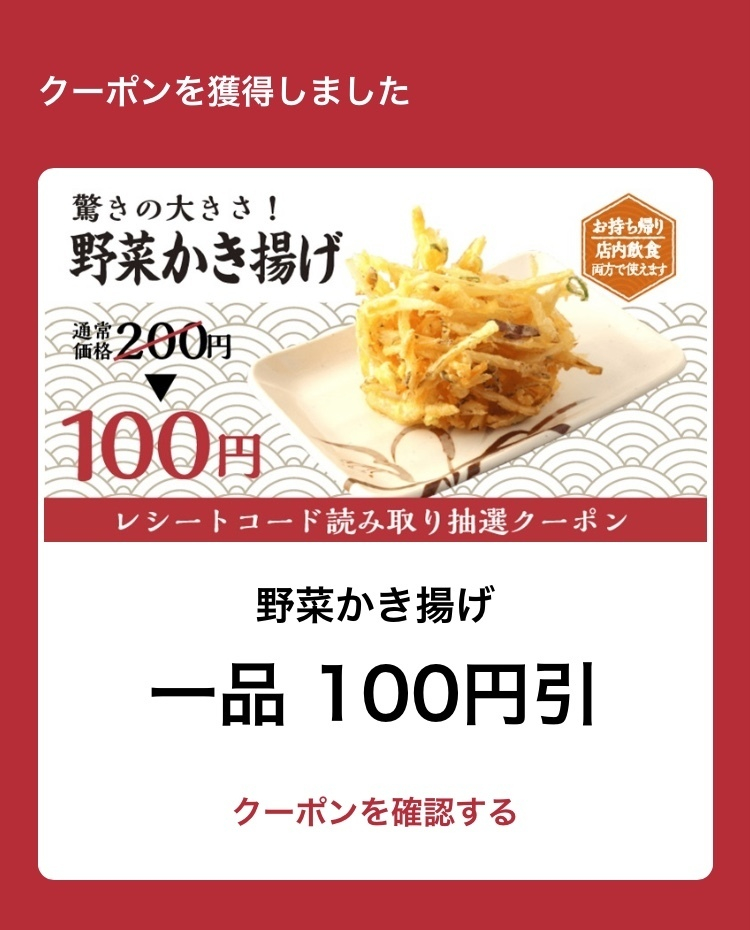750x930 pixels.
Task: Tap クーポンを確認する to view the coupon
Action: (x=375, y=811)
